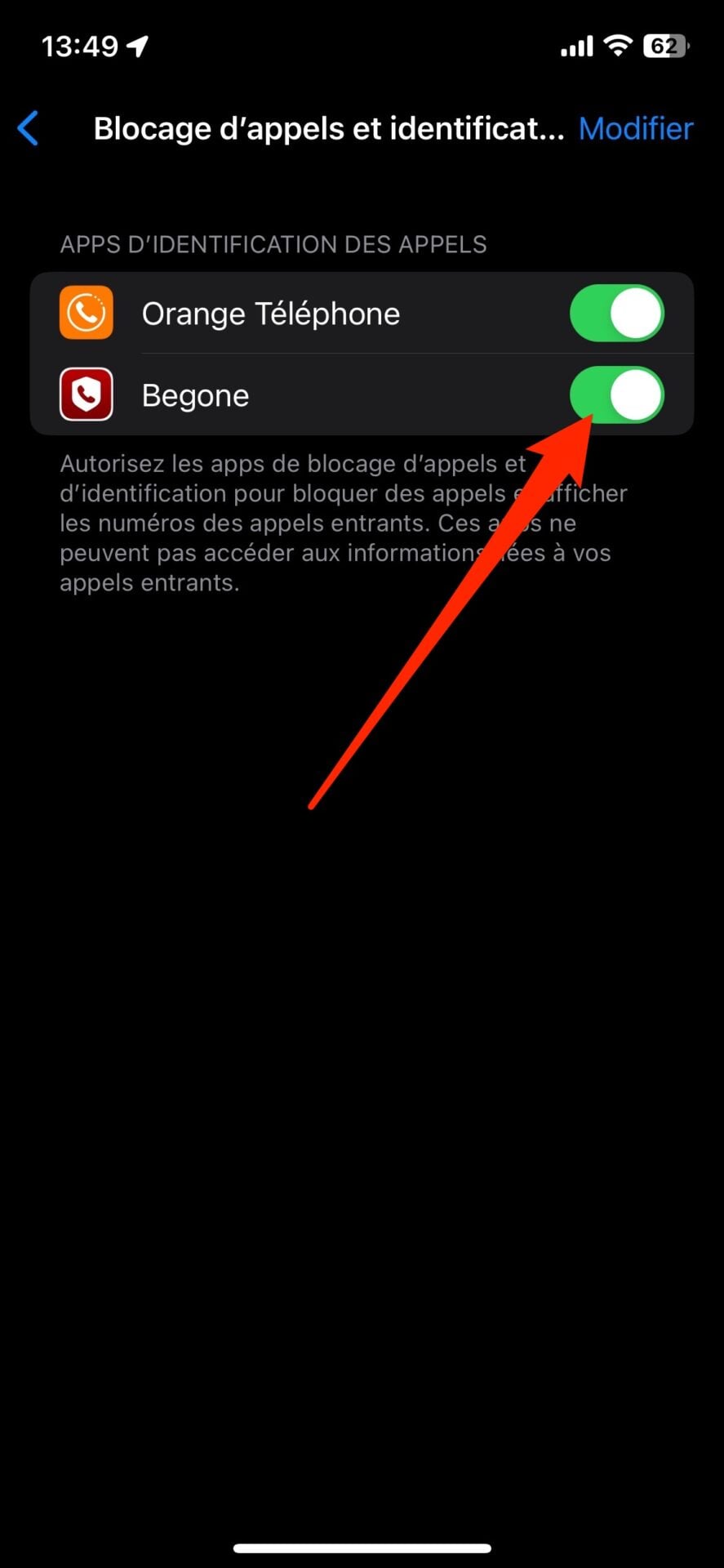Disable the Begone call blocking switch
This screenshot has height=1568, width=724.
(x=616, y=395)
